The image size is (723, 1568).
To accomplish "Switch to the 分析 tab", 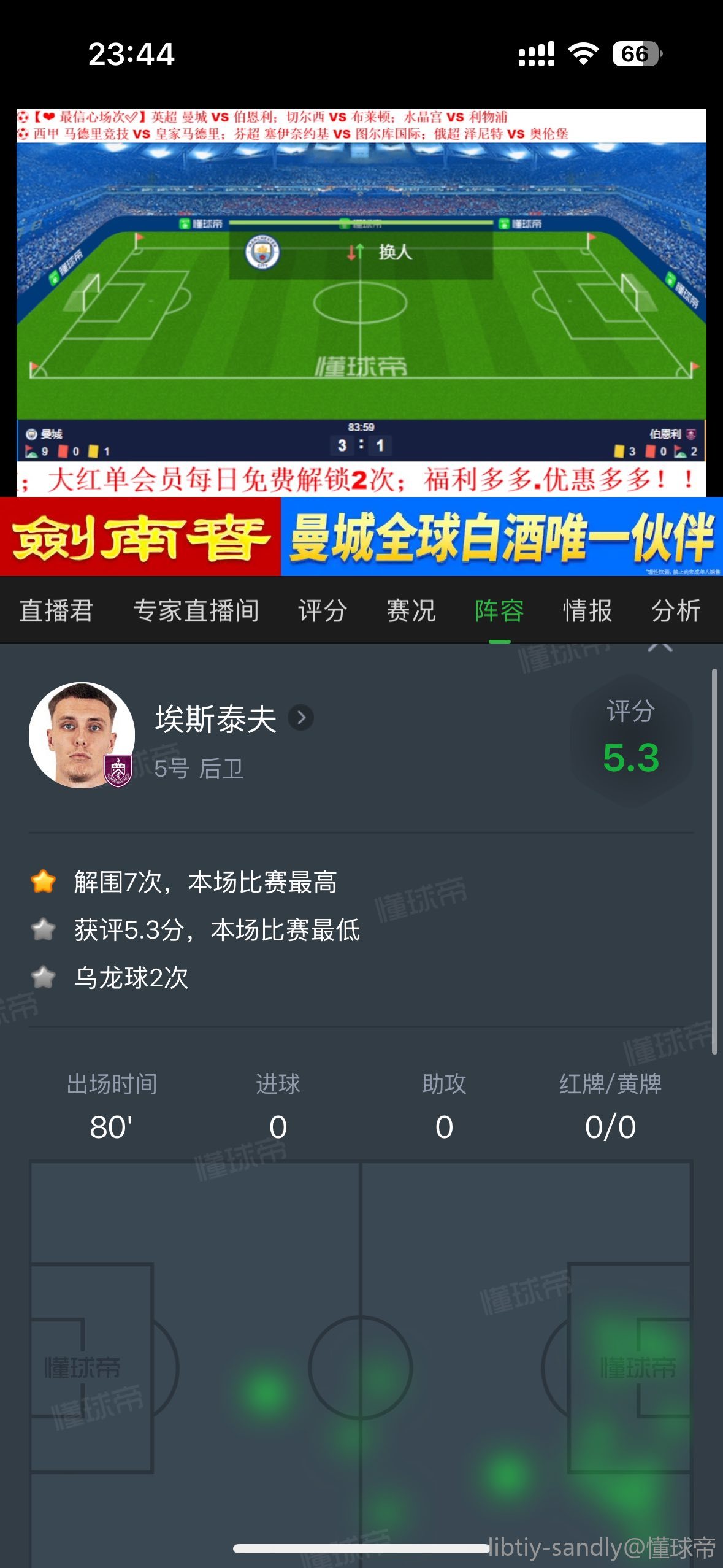I will click(676, 610).
